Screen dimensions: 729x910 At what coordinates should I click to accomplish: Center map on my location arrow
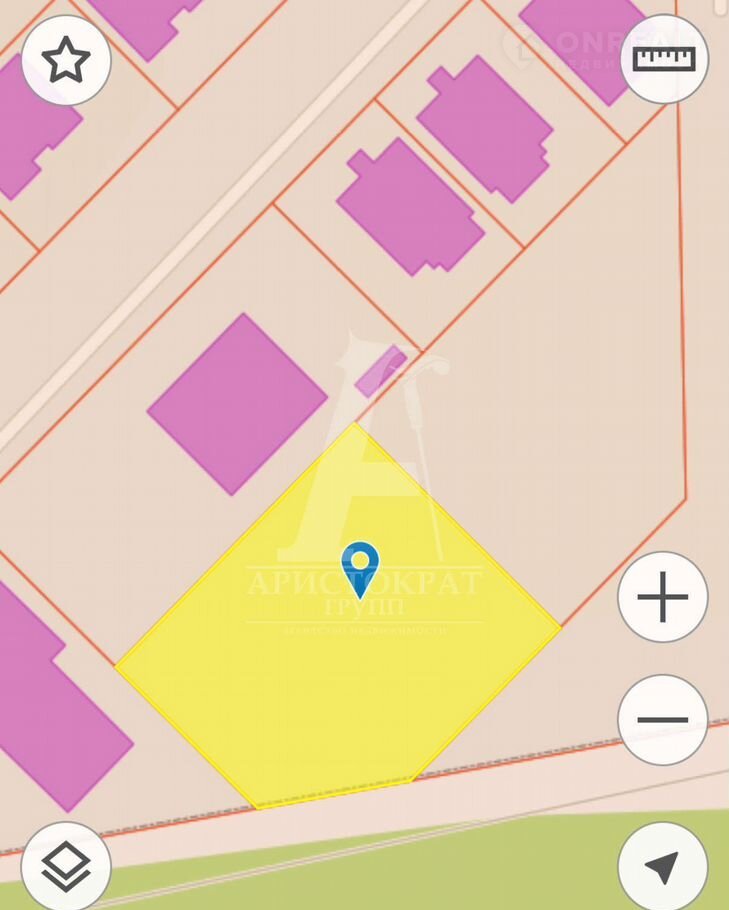pos(662,866)
